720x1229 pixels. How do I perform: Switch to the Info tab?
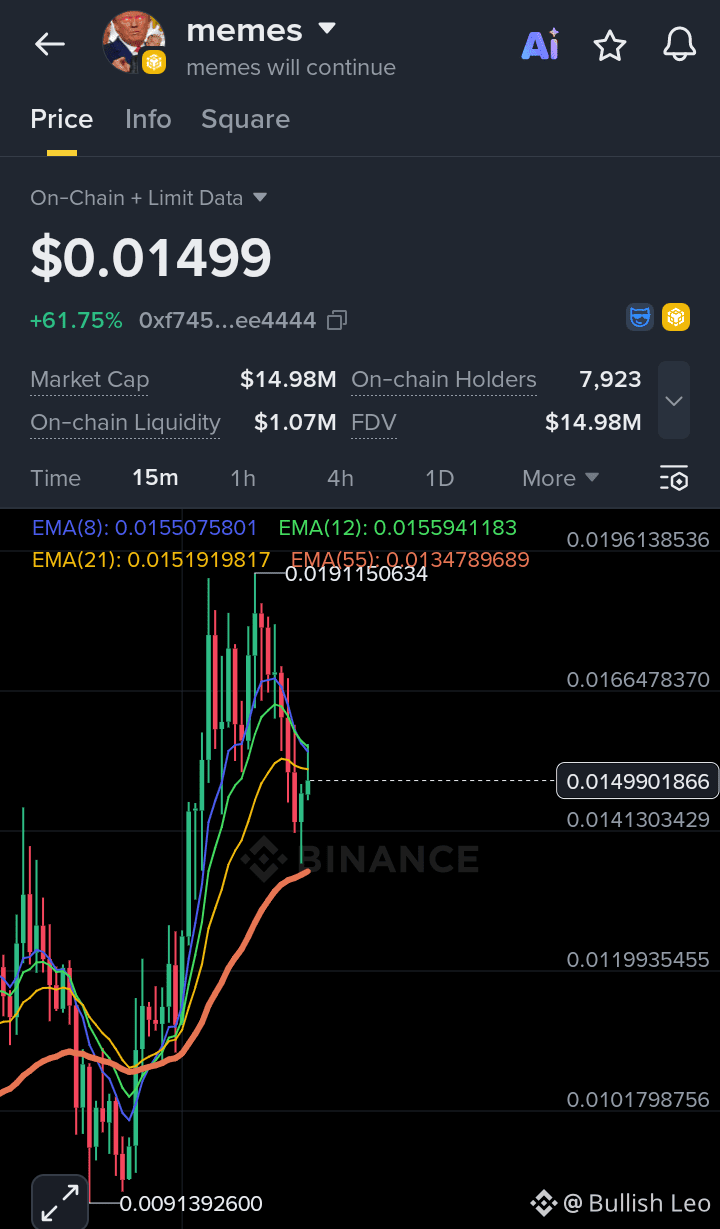coord(148,119)
